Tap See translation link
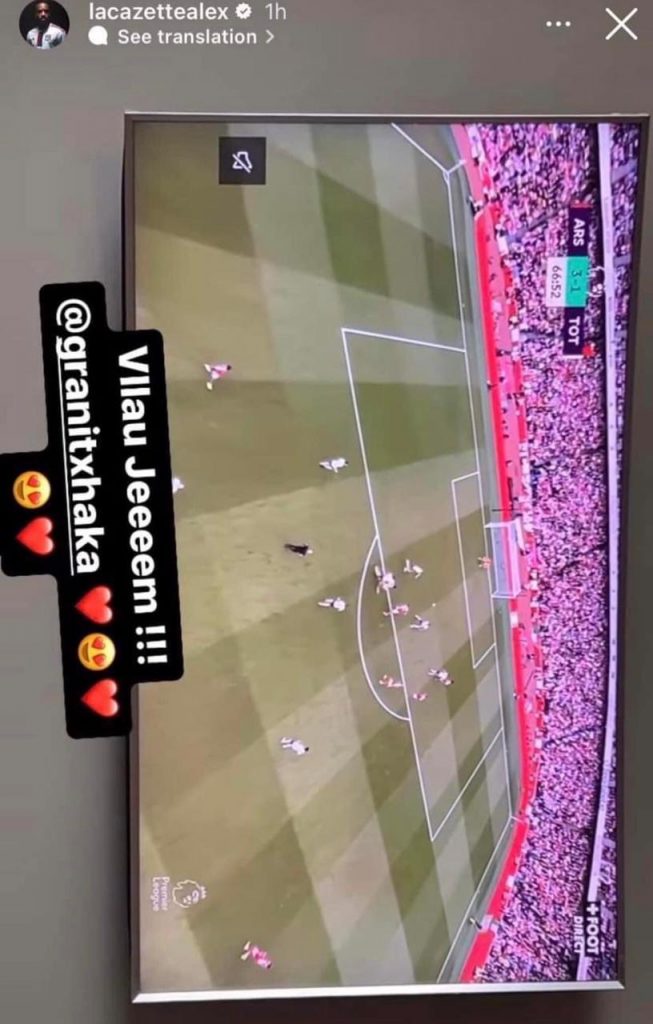The image size is (653, 1024). (x=187, y=37)
